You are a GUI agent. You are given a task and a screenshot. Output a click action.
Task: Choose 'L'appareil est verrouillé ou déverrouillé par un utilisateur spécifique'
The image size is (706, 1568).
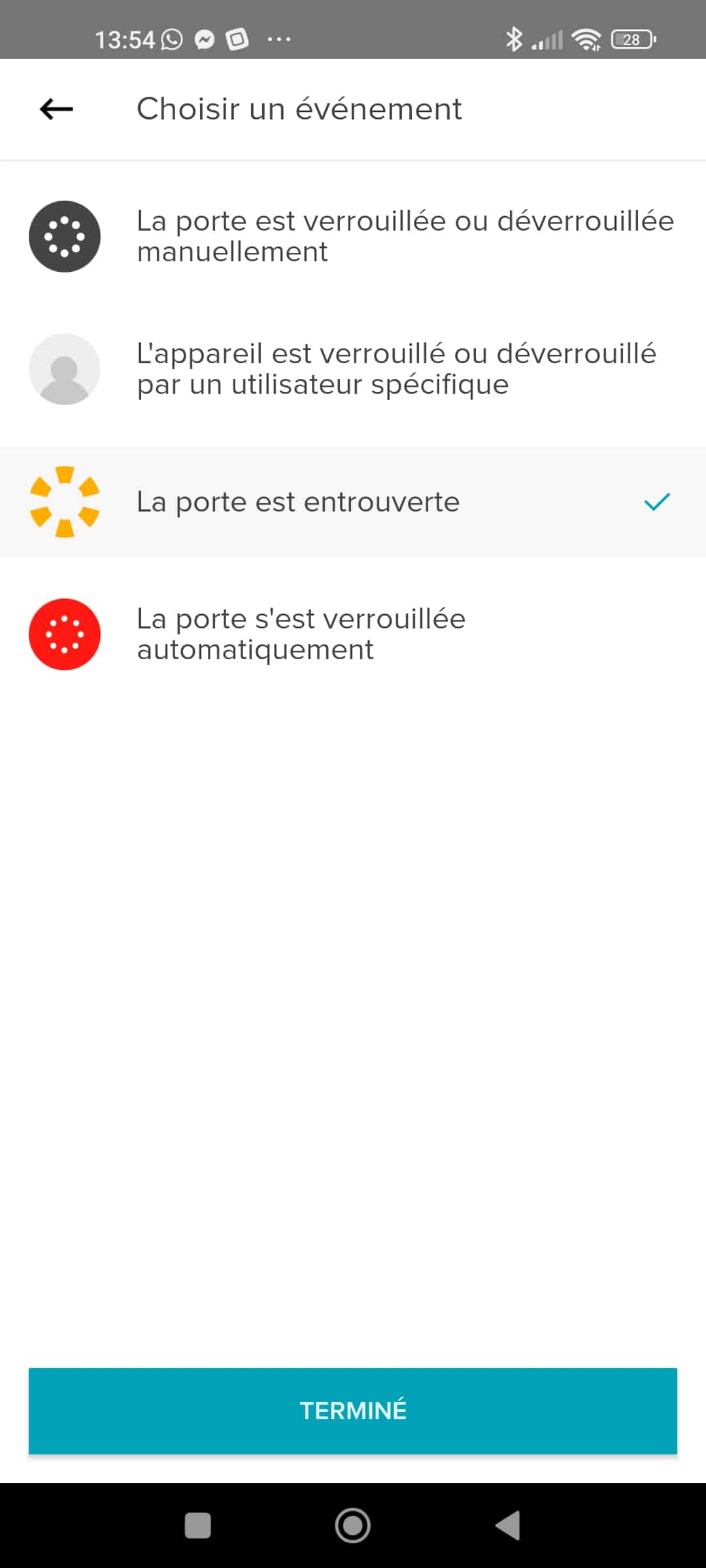tap(353, 369)
